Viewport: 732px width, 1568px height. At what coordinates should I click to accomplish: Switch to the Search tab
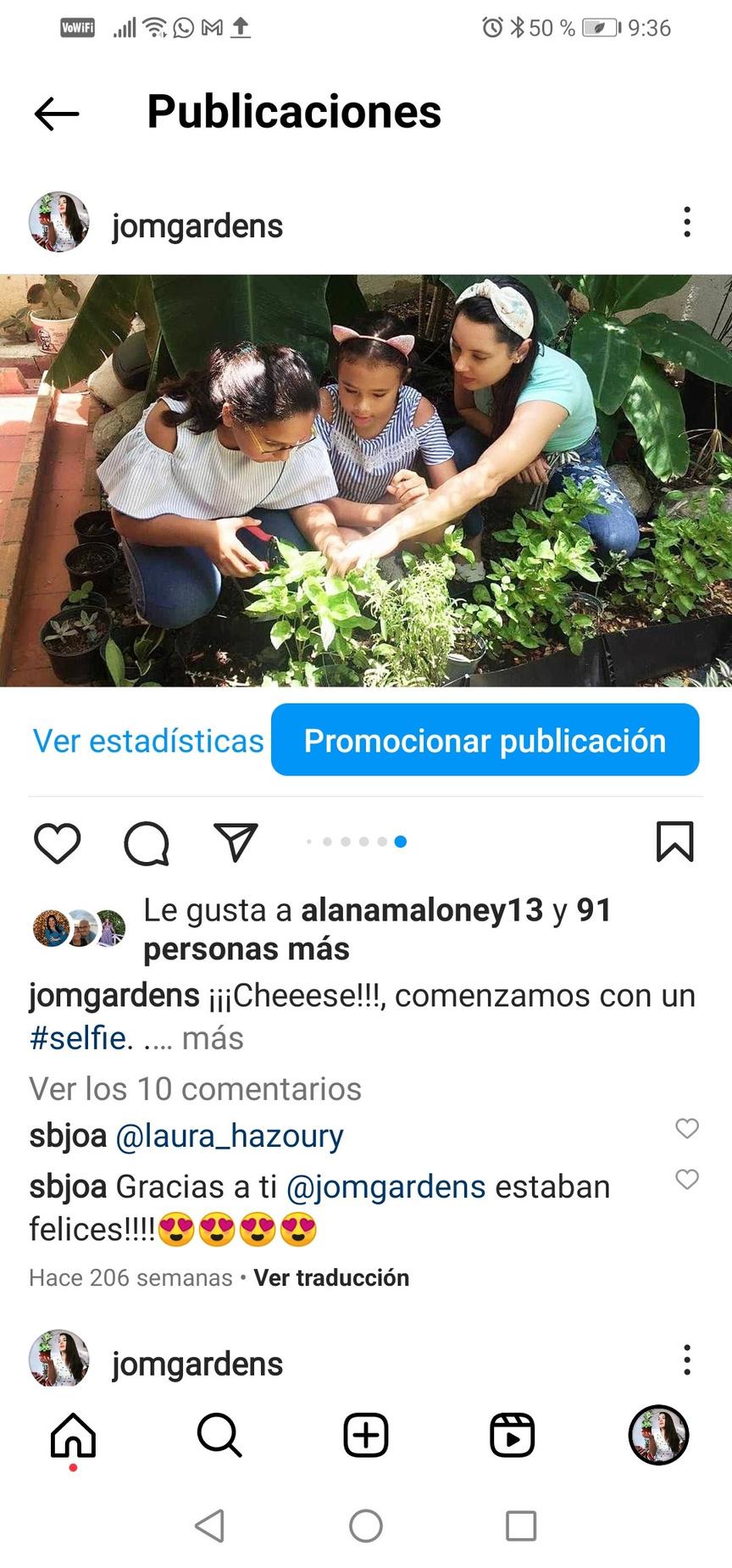point(219,1435)
